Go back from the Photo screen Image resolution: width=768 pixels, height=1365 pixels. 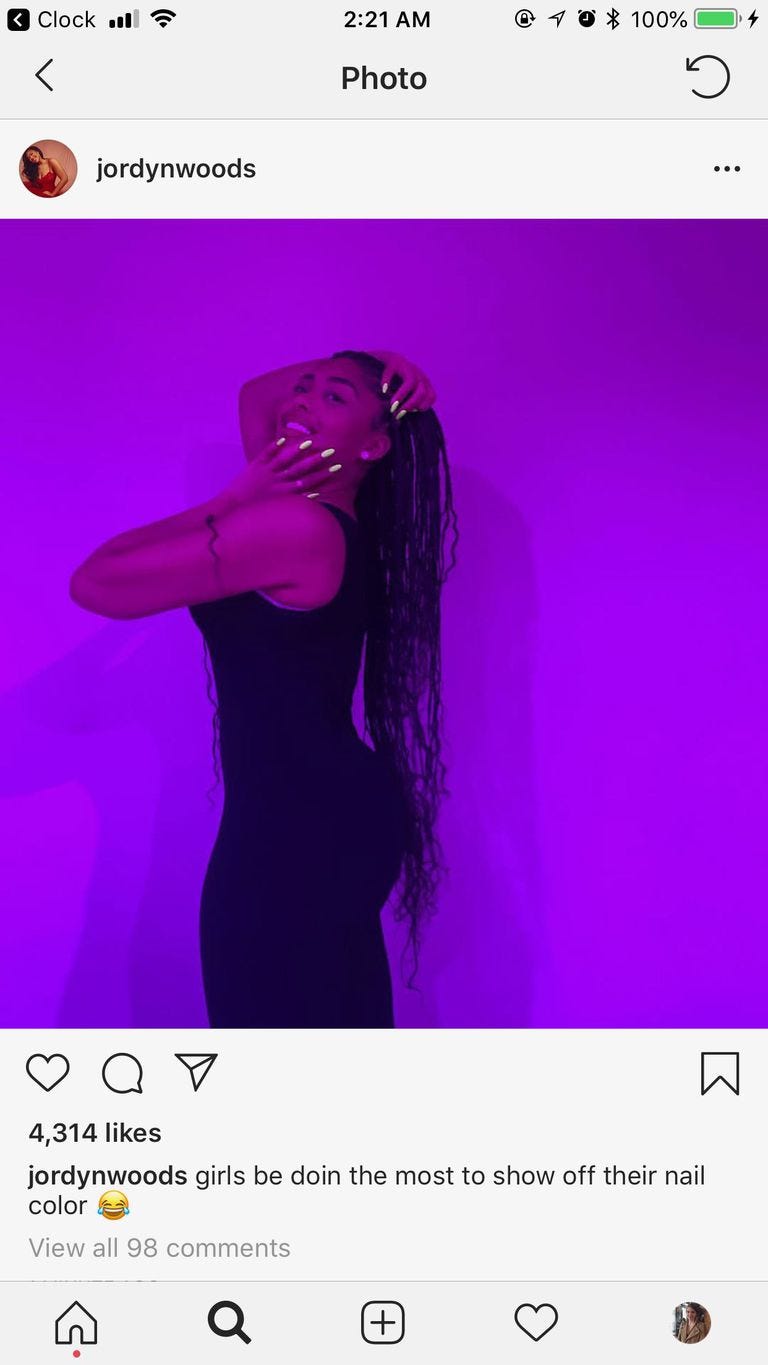click(44, 76)
